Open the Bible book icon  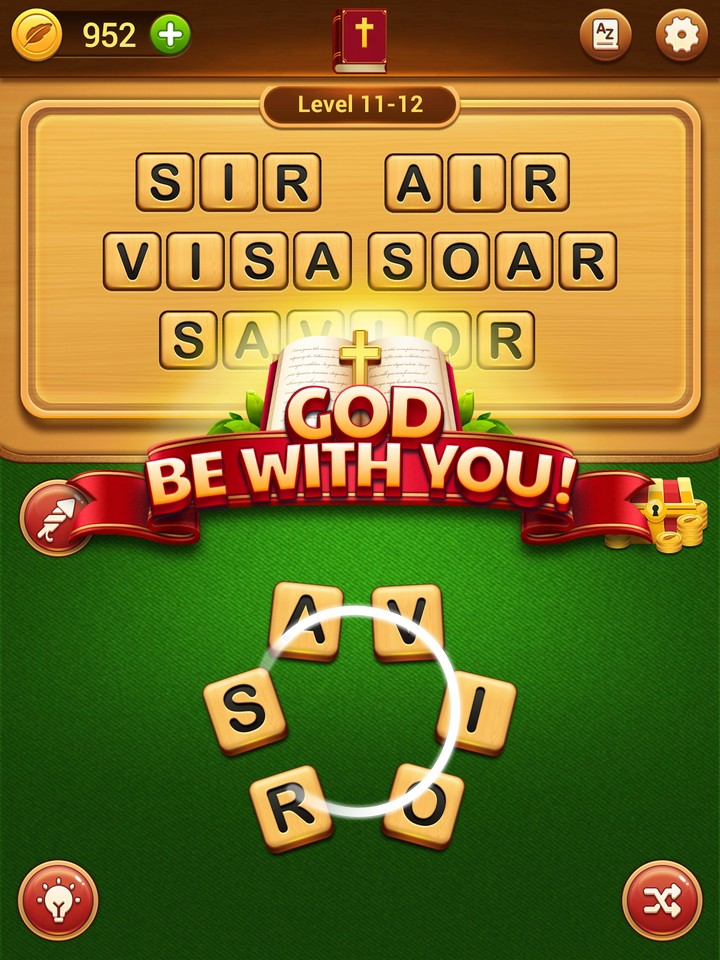[360, 39]
